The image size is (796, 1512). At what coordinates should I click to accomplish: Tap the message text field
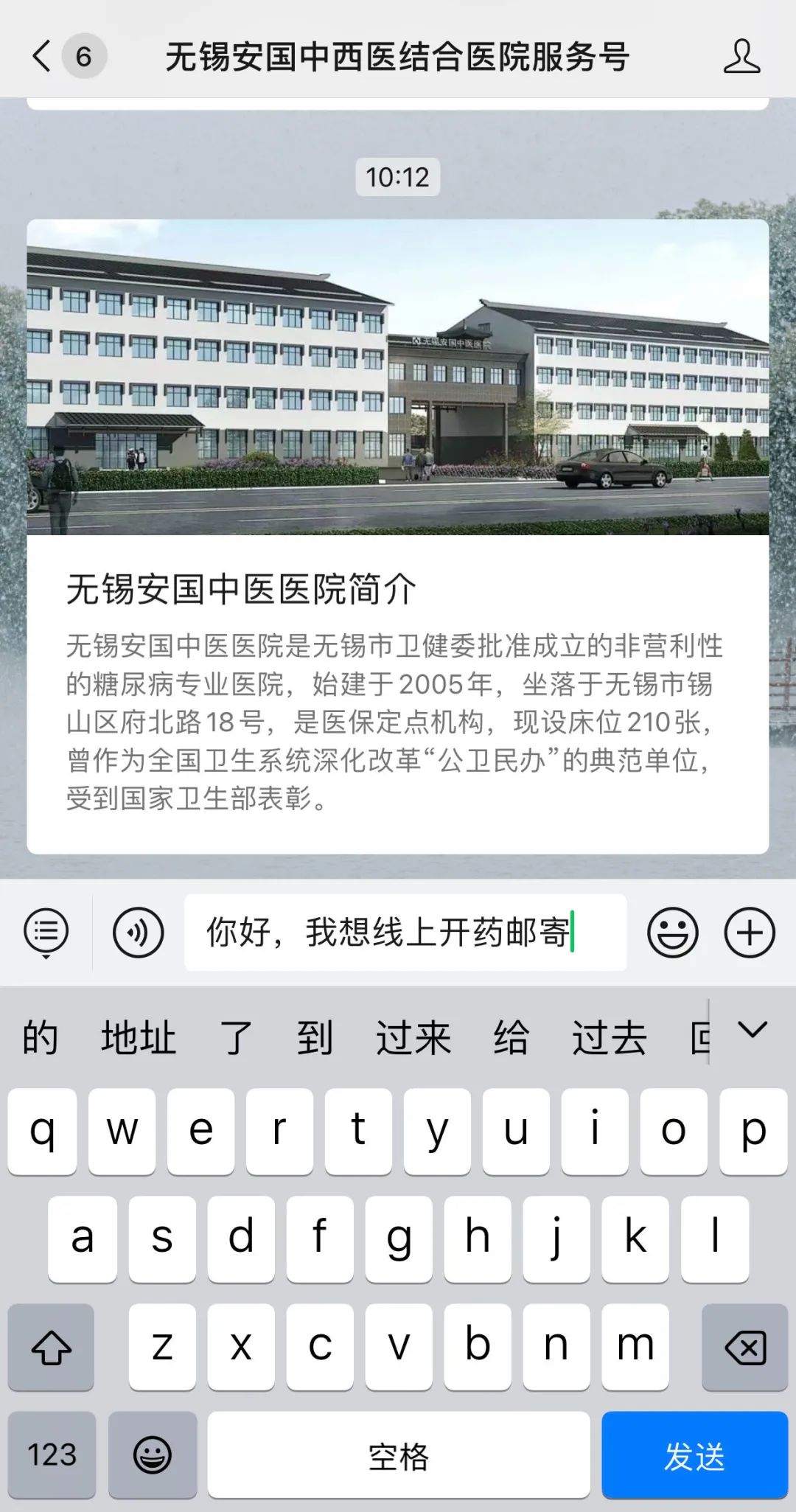coord(405,933)
